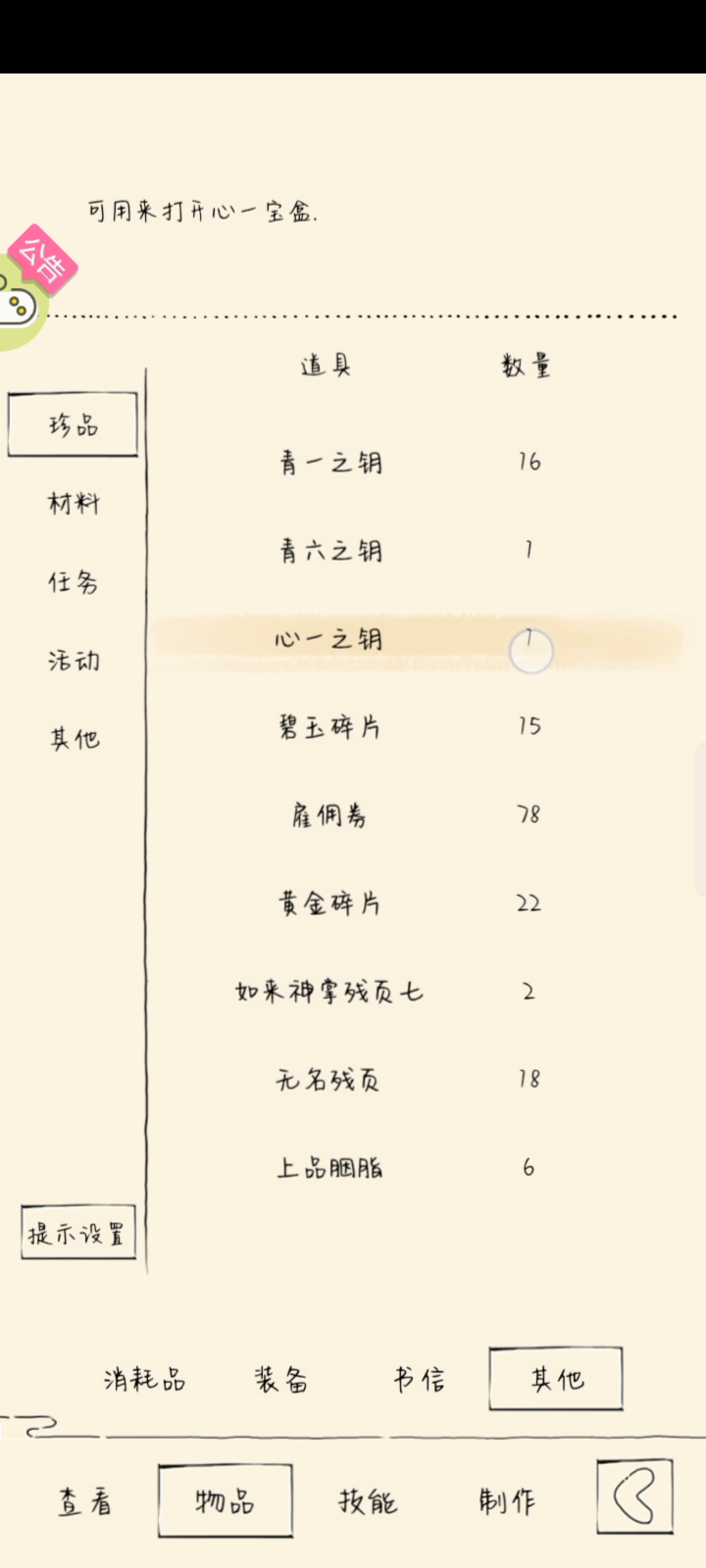Choose the 碧玉碎片 row
Image resolution: width=706 pixels, height=1568 pixels.
(x=417, y=726)
